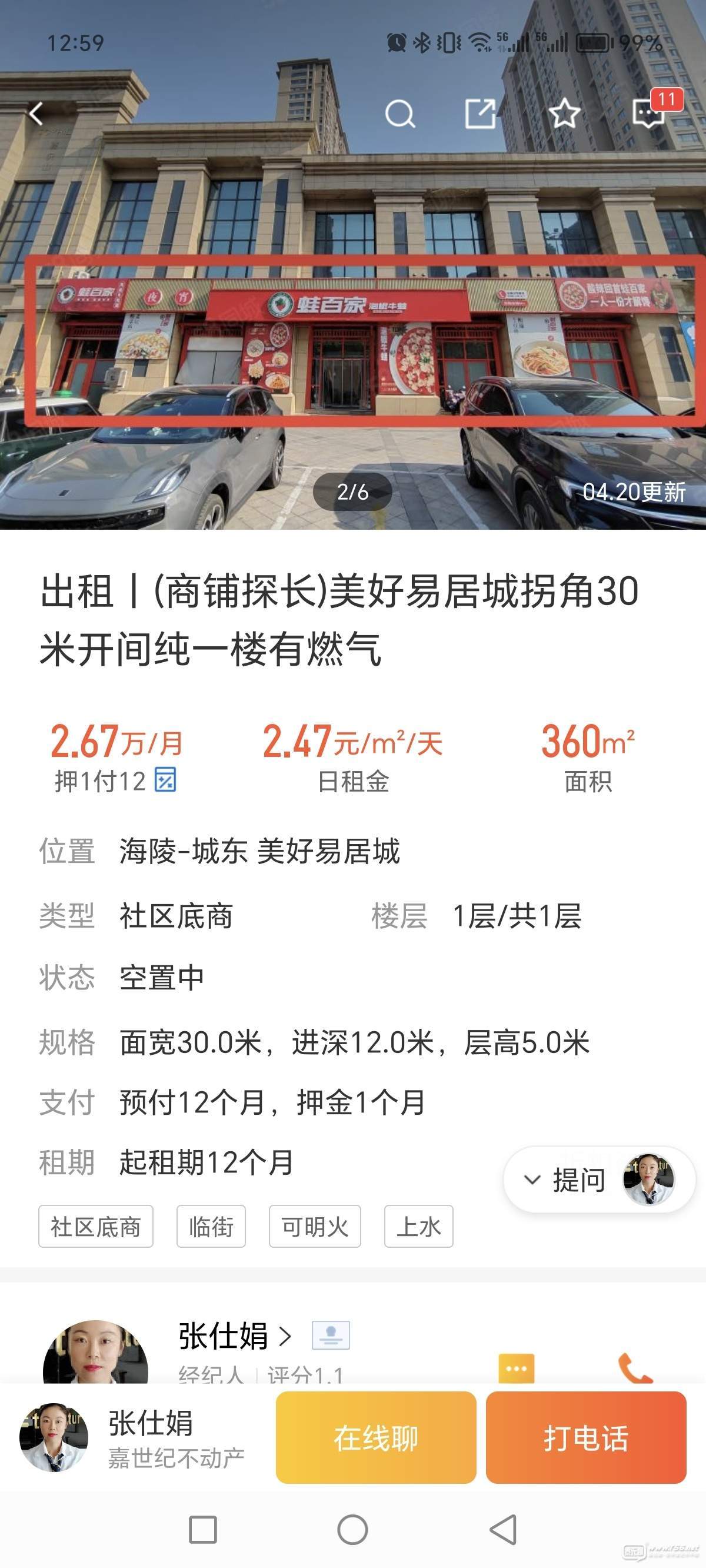Image resolution: width=706 pixels, height=1568 pixels.
Task: Open messages with the 11 badge
Action: pos(650,113)
